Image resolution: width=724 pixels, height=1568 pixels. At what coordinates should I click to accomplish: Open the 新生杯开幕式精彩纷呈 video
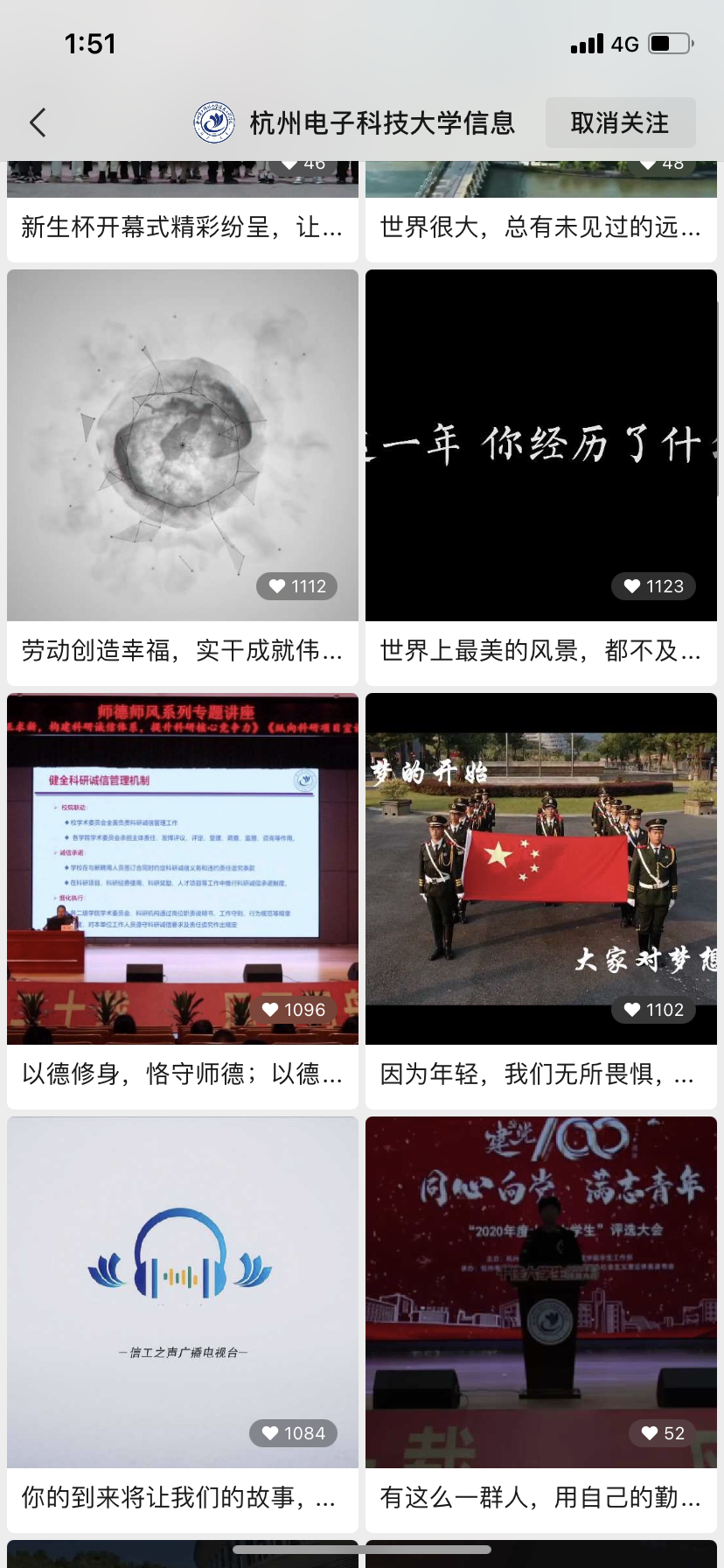[x=182, y=227]
